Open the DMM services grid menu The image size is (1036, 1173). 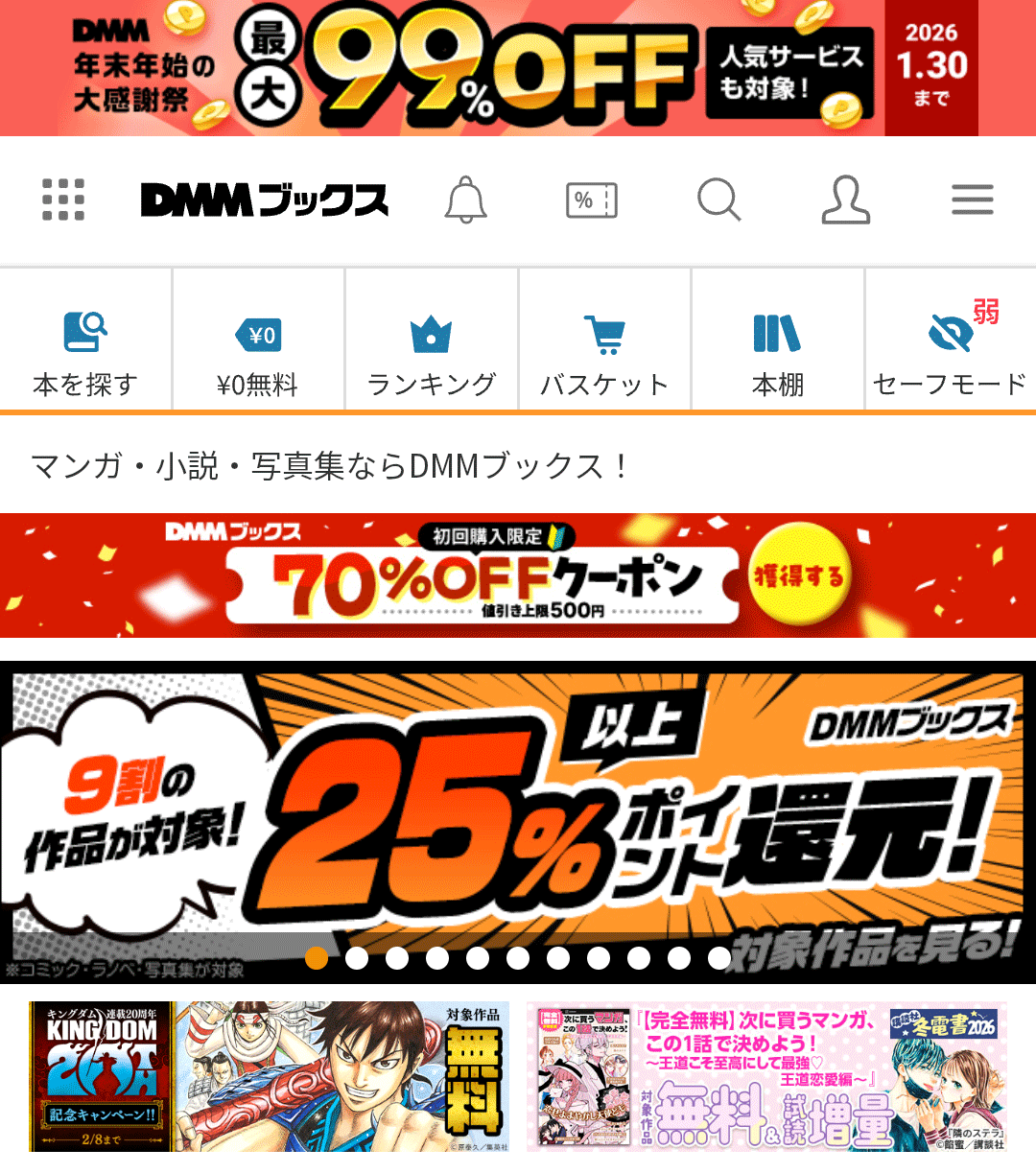[x=63, y=200]
